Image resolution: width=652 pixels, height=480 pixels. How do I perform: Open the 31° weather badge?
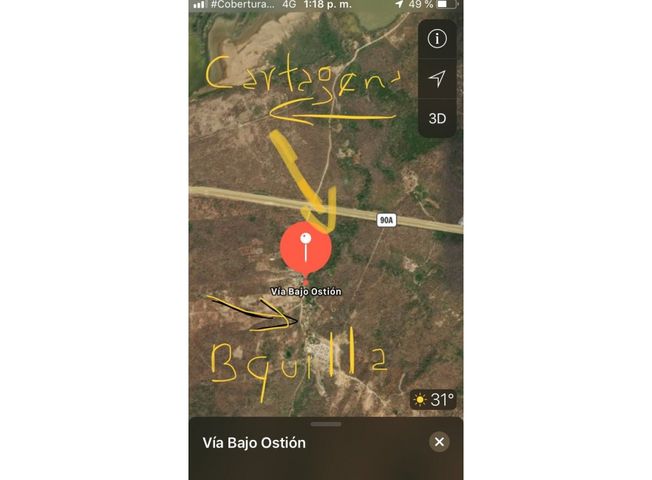pyautogui.click(x=435, y=400)
